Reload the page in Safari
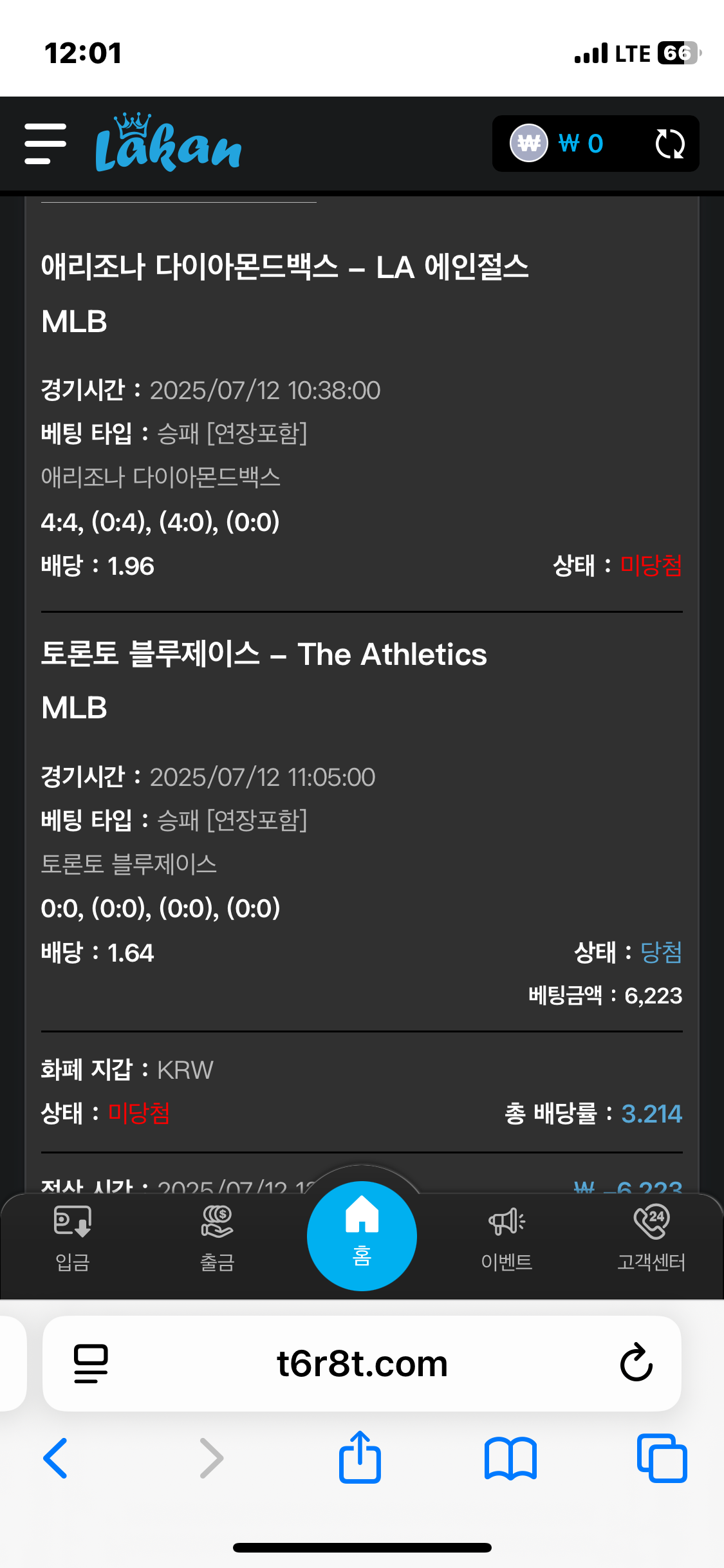Viewport: 724px width, 1568px height. coord(636,1363)
